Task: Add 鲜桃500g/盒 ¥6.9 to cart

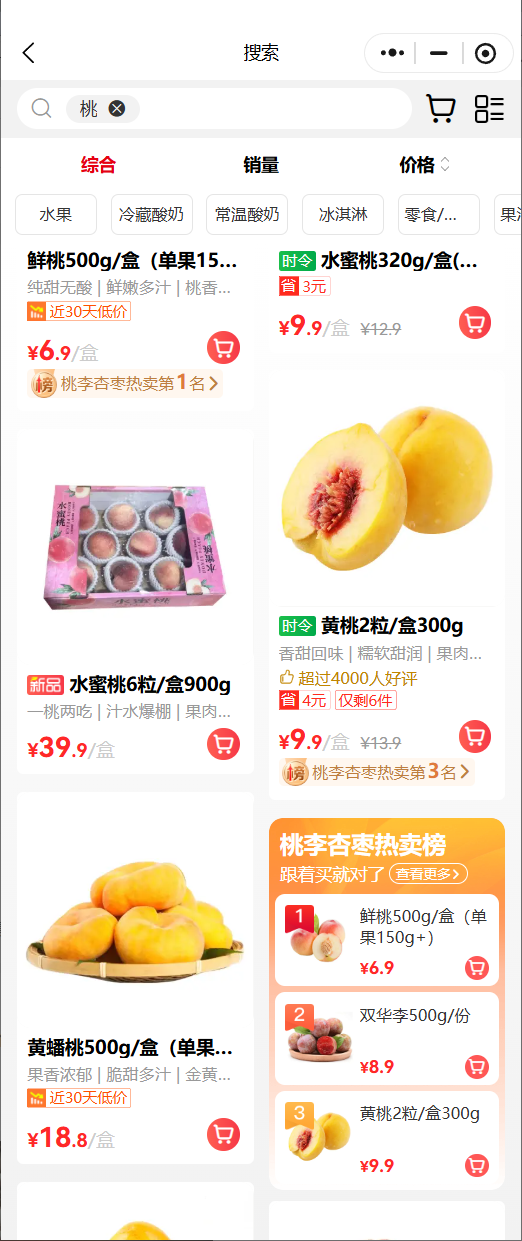Action: (x=223, y=348)
